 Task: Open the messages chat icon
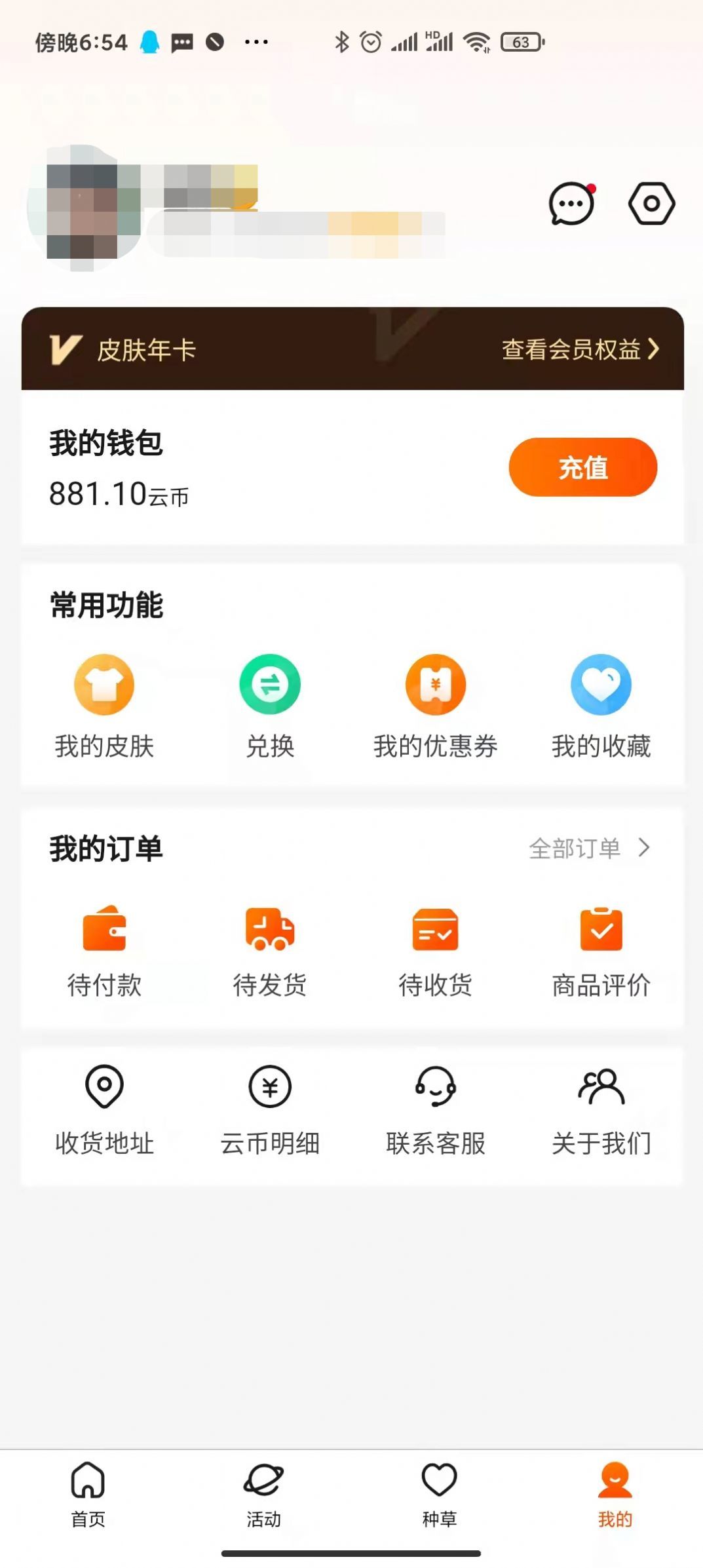[x=571, y=204]
